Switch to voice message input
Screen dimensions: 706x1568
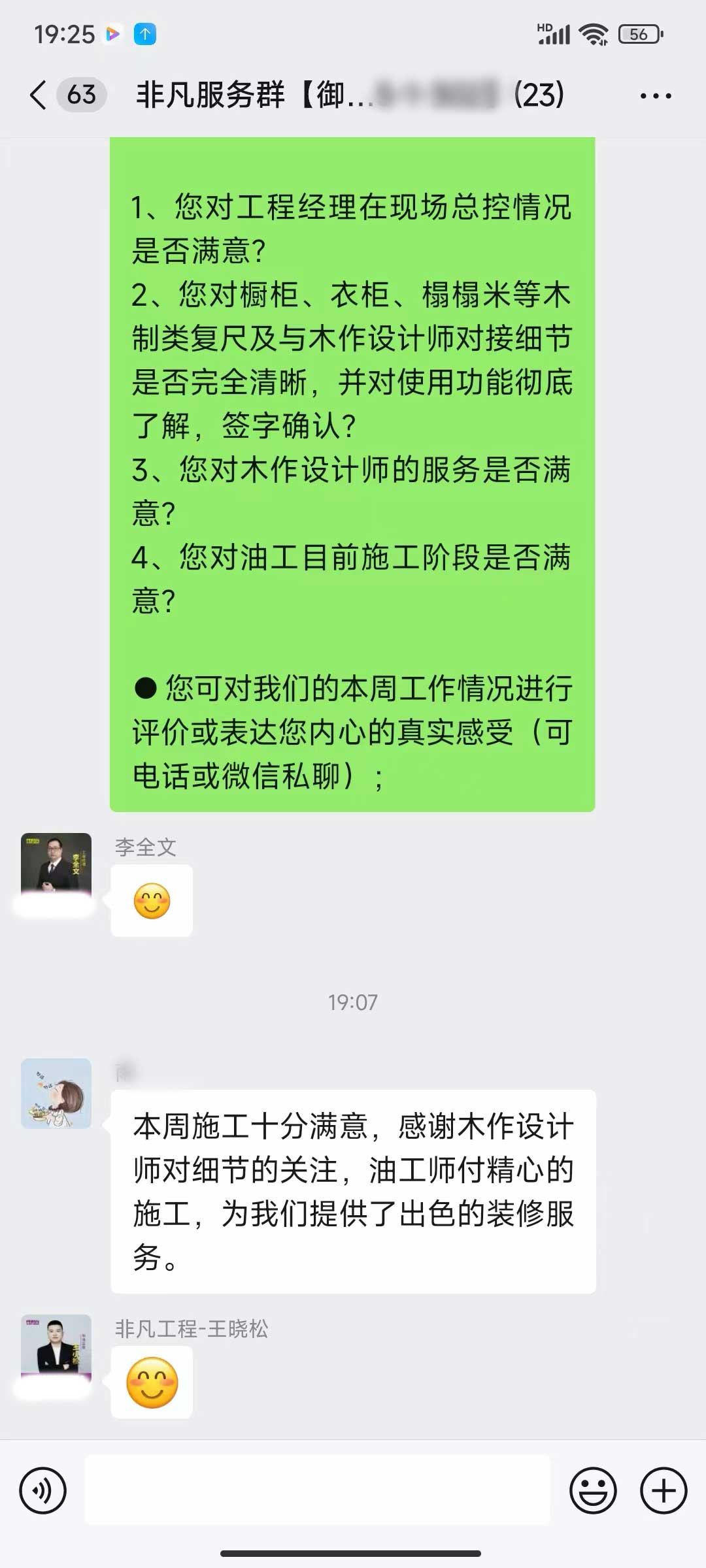pyautogui.click(x=43, y=1491)
